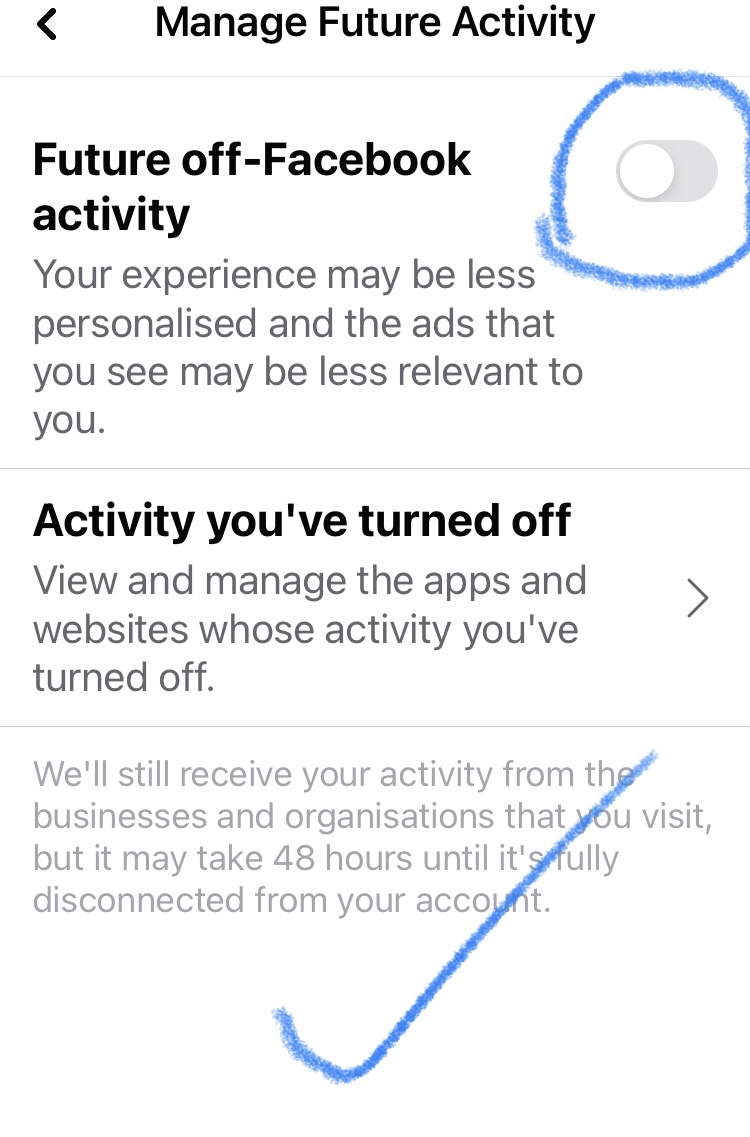This screenshot has height=1137, width=750.
Task: Open Activity you've turned off
Action: 370,598
